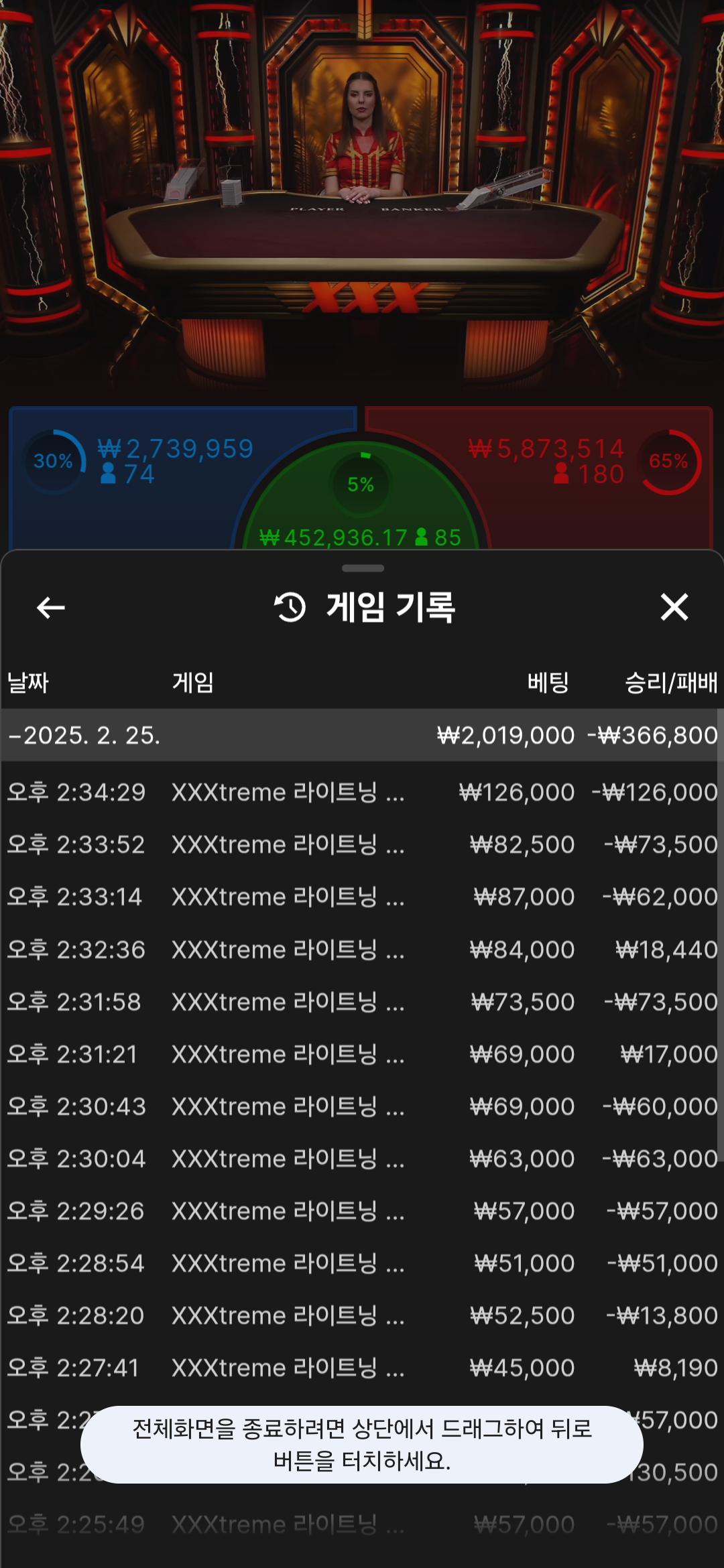Tap the green 5% Tie betting area
This screenshot has height=1568, width=724.
[x=362, y=503]
